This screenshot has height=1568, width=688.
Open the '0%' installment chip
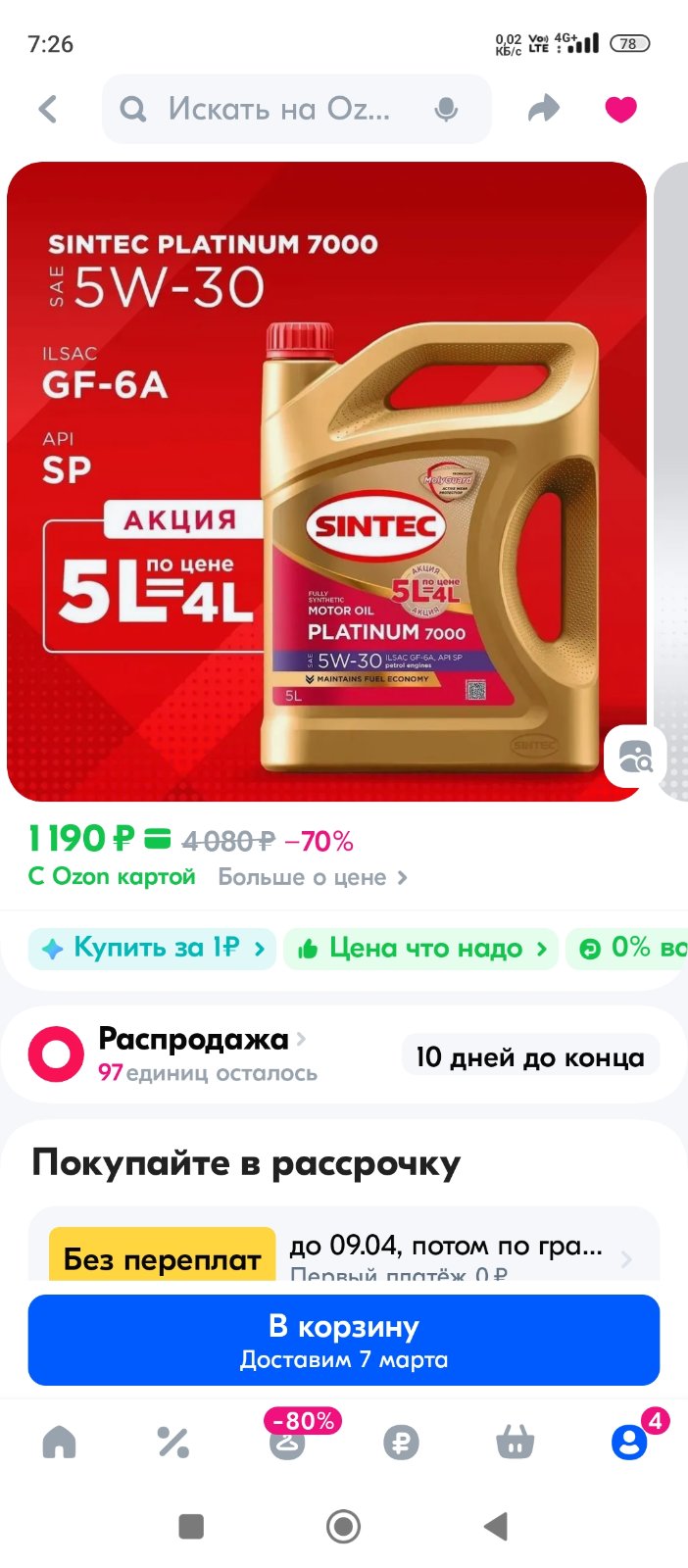pos(628,949)
